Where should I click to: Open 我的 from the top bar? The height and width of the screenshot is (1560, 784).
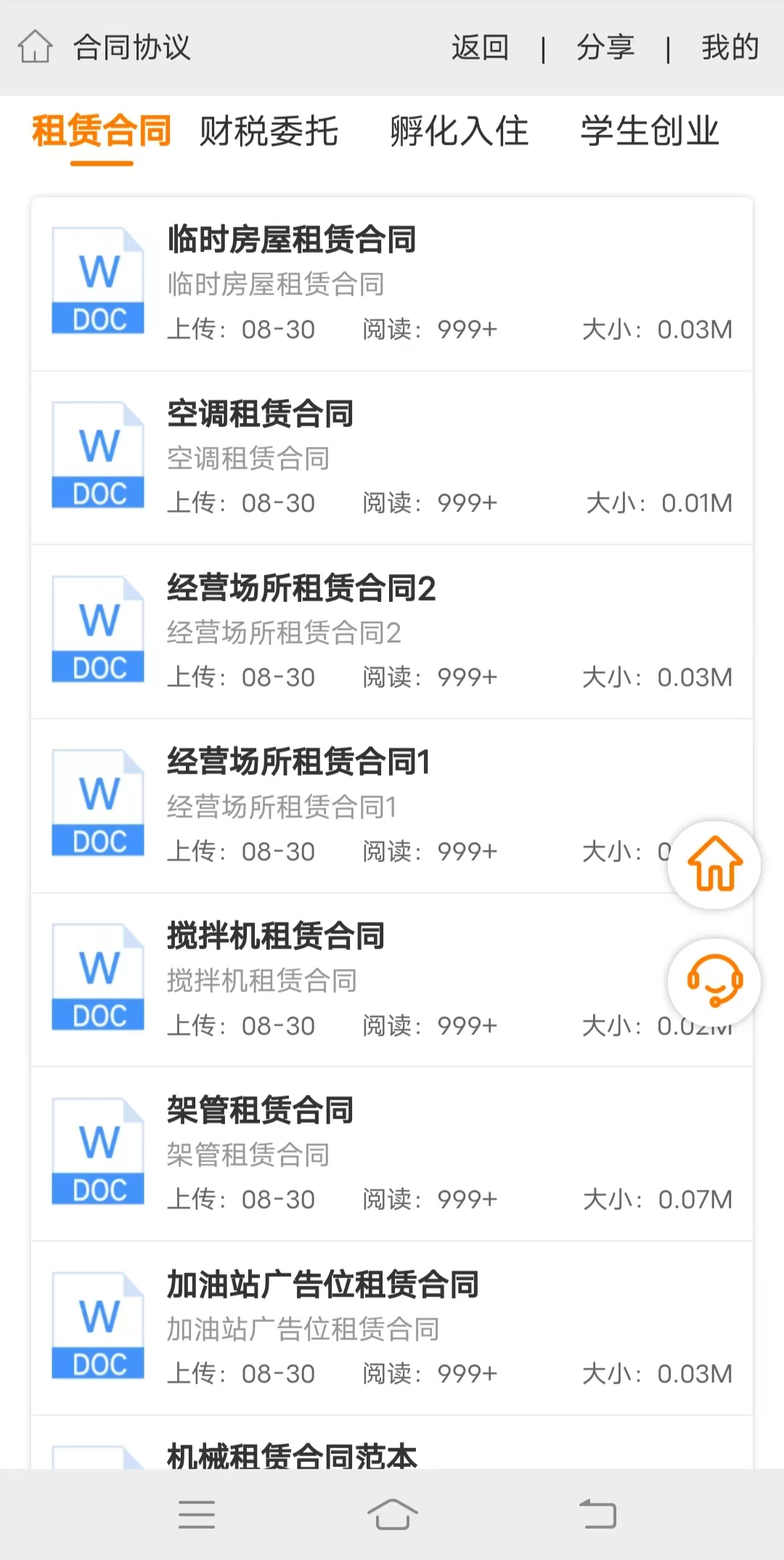click(730, 47)
